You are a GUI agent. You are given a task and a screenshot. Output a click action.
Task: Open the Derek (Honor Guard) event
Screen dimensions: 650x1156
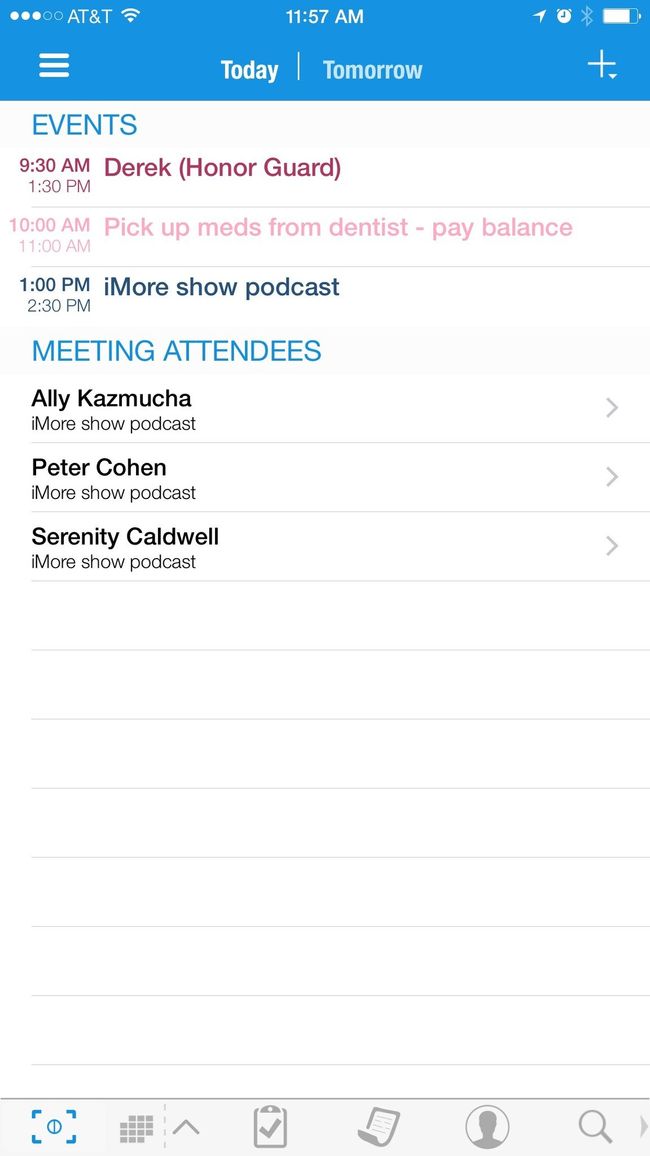point(325,177)
